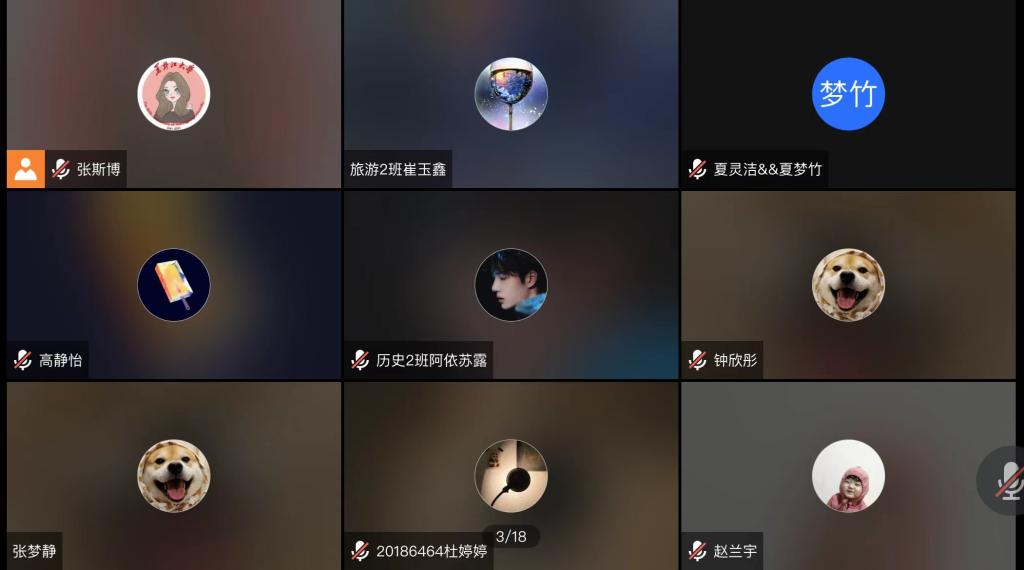Open 张斯博's video tile

pyautogui.click(x=173, y=94)
